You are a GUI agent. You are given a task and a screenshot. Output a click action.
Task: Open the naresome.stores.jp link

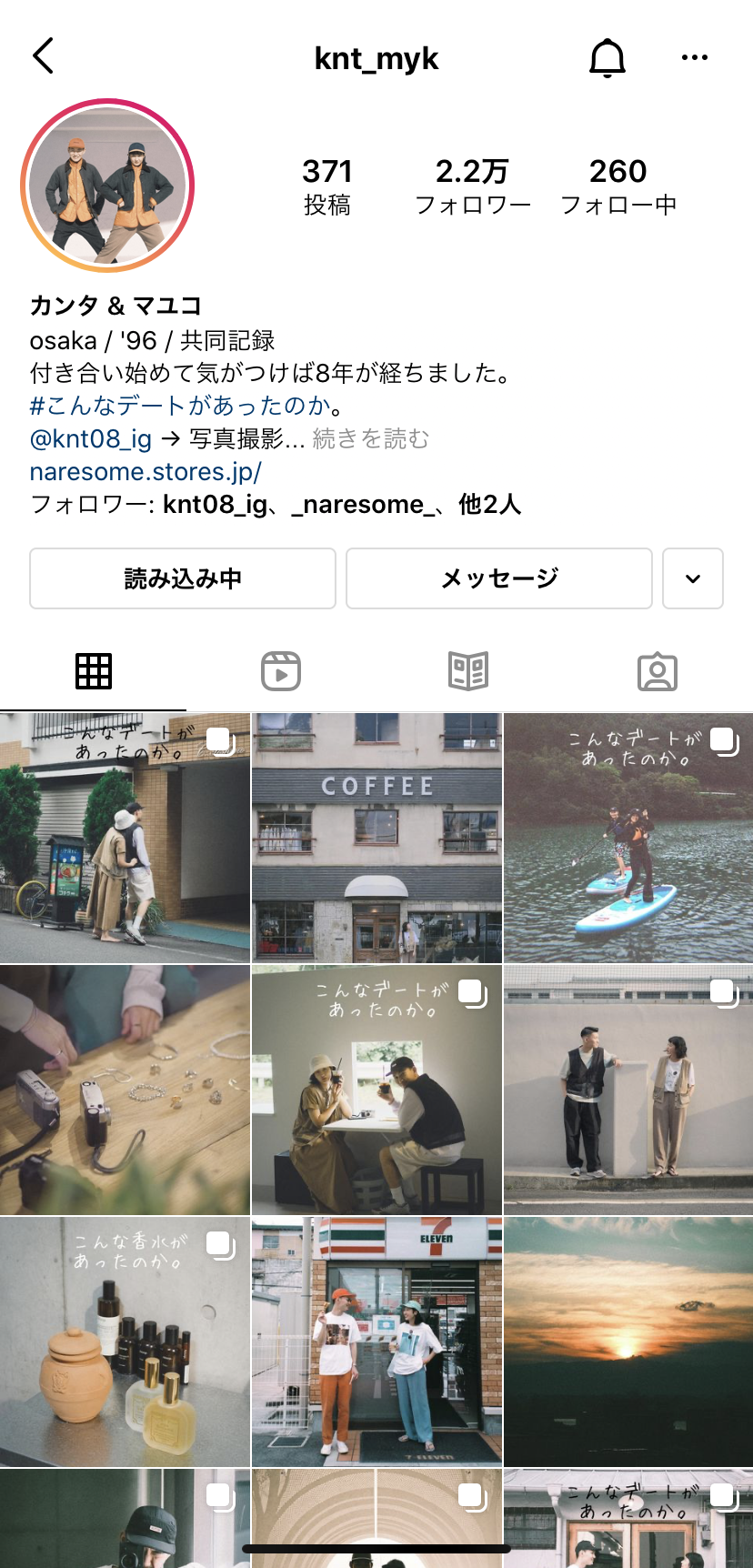click(146, 472)
